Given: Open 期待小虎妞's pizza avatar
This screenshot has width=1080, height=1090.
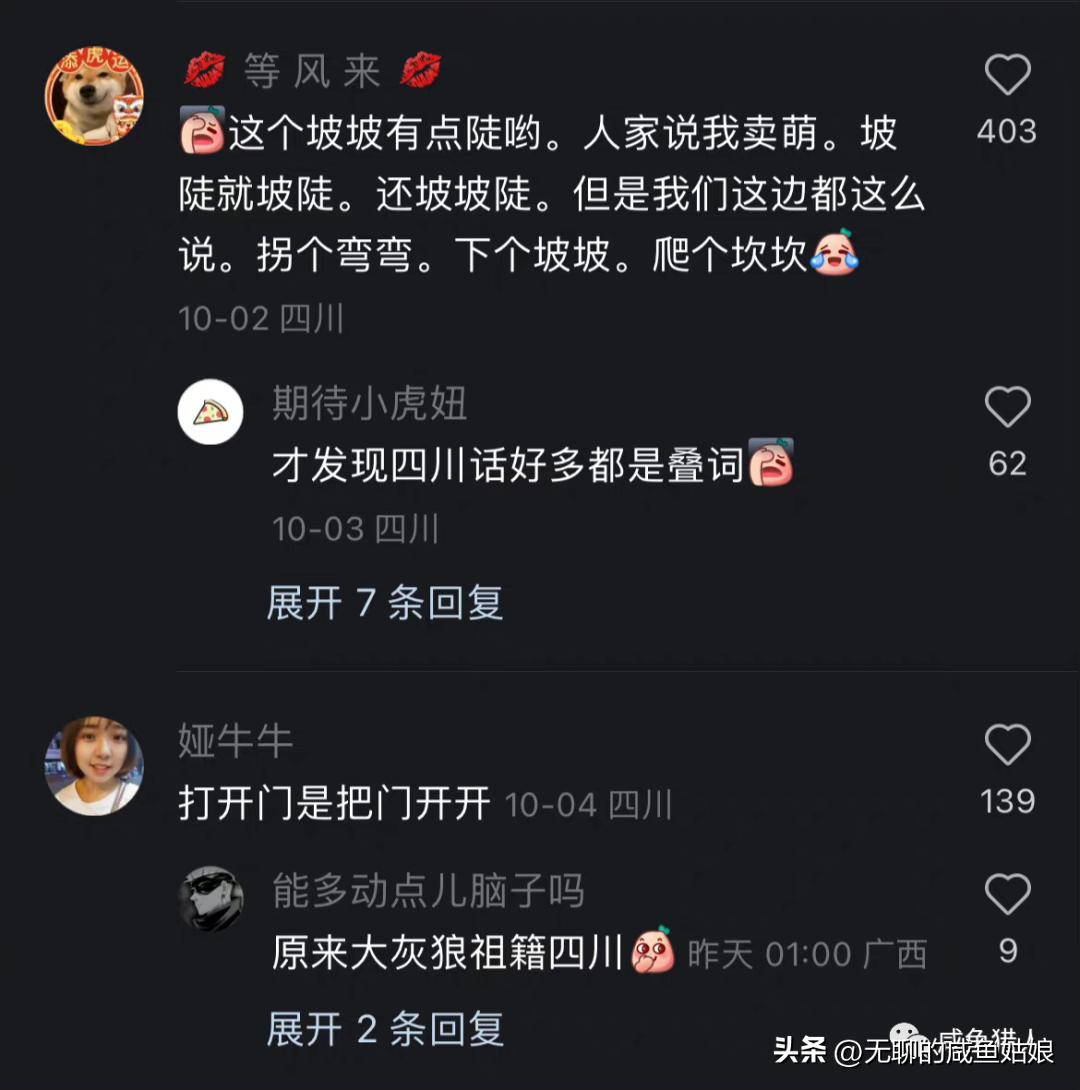Looking at the screenshot, I should click(210, 411).
